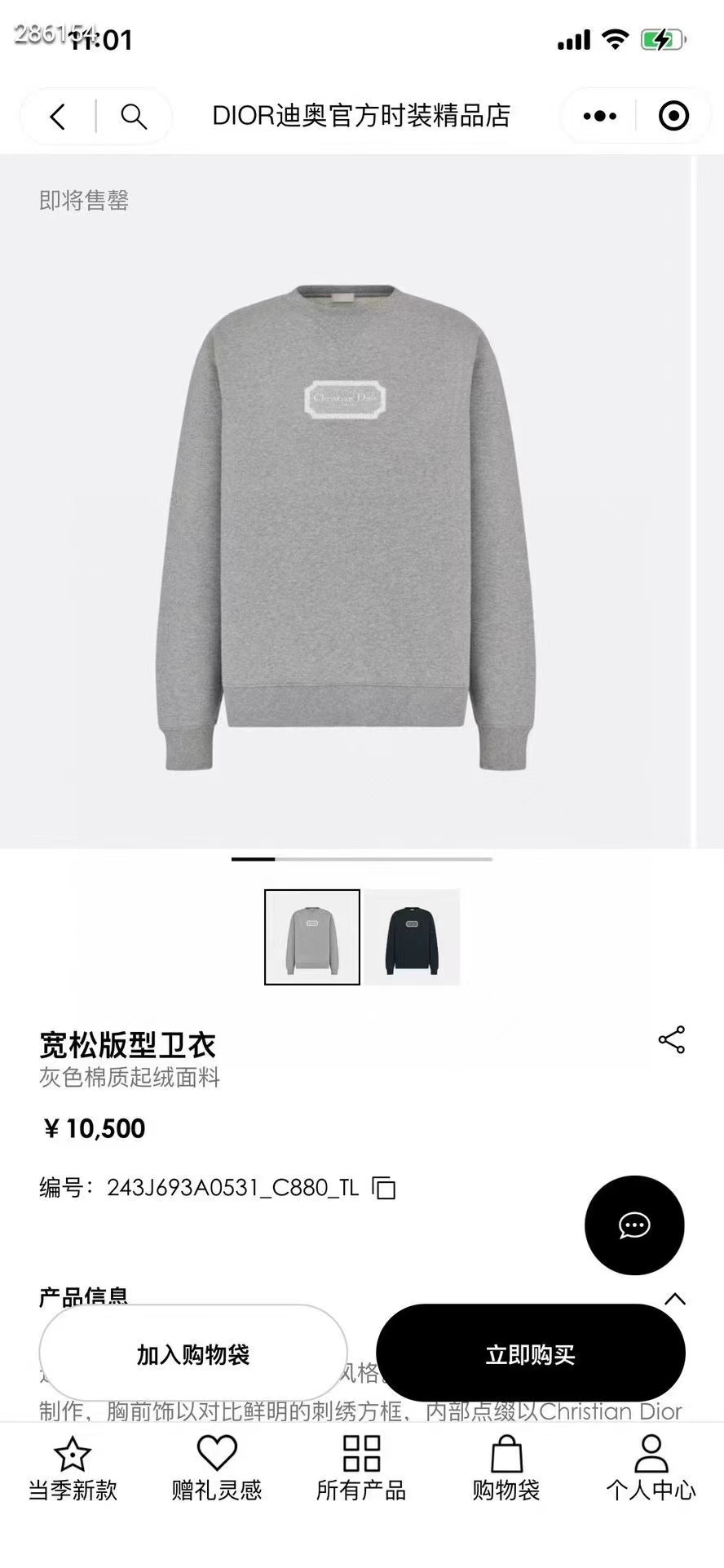
Task: Switch to the 赠礼灵感 tab
Action: (x=217, y=1469)
